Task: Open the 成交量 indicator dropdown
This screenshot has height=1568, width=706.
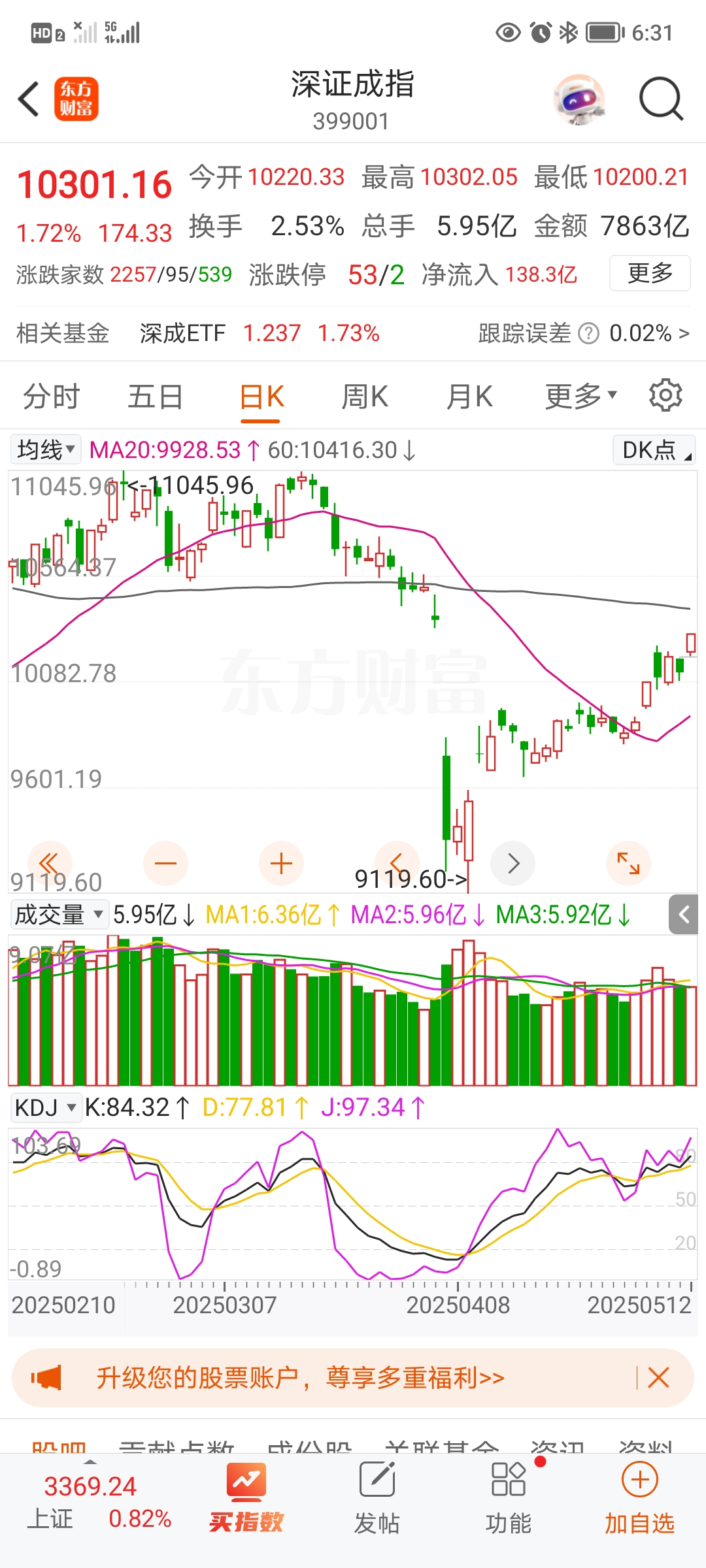Action: pyautogui.click(x=58, y=914)
